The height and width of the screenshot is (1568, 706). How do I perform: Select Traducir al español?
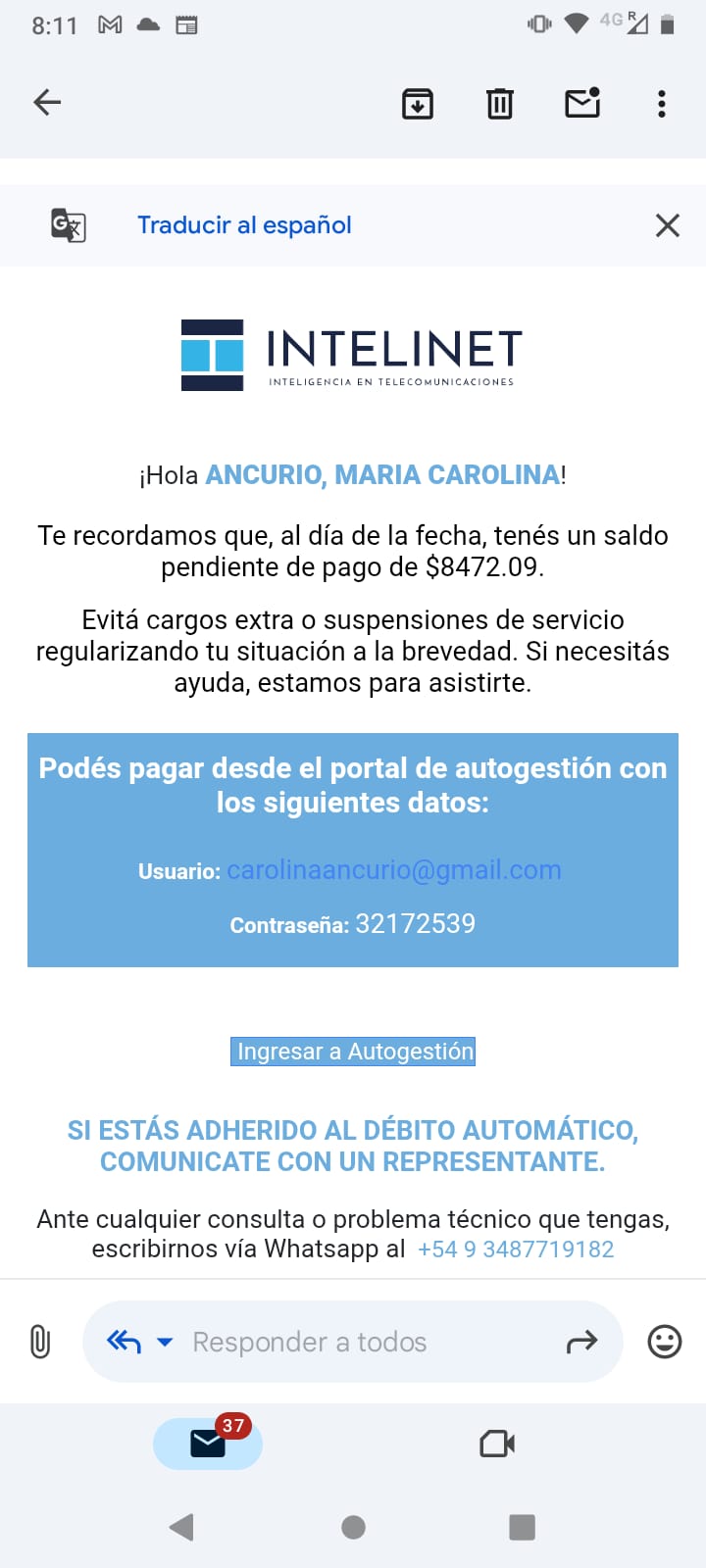point(244,225)
